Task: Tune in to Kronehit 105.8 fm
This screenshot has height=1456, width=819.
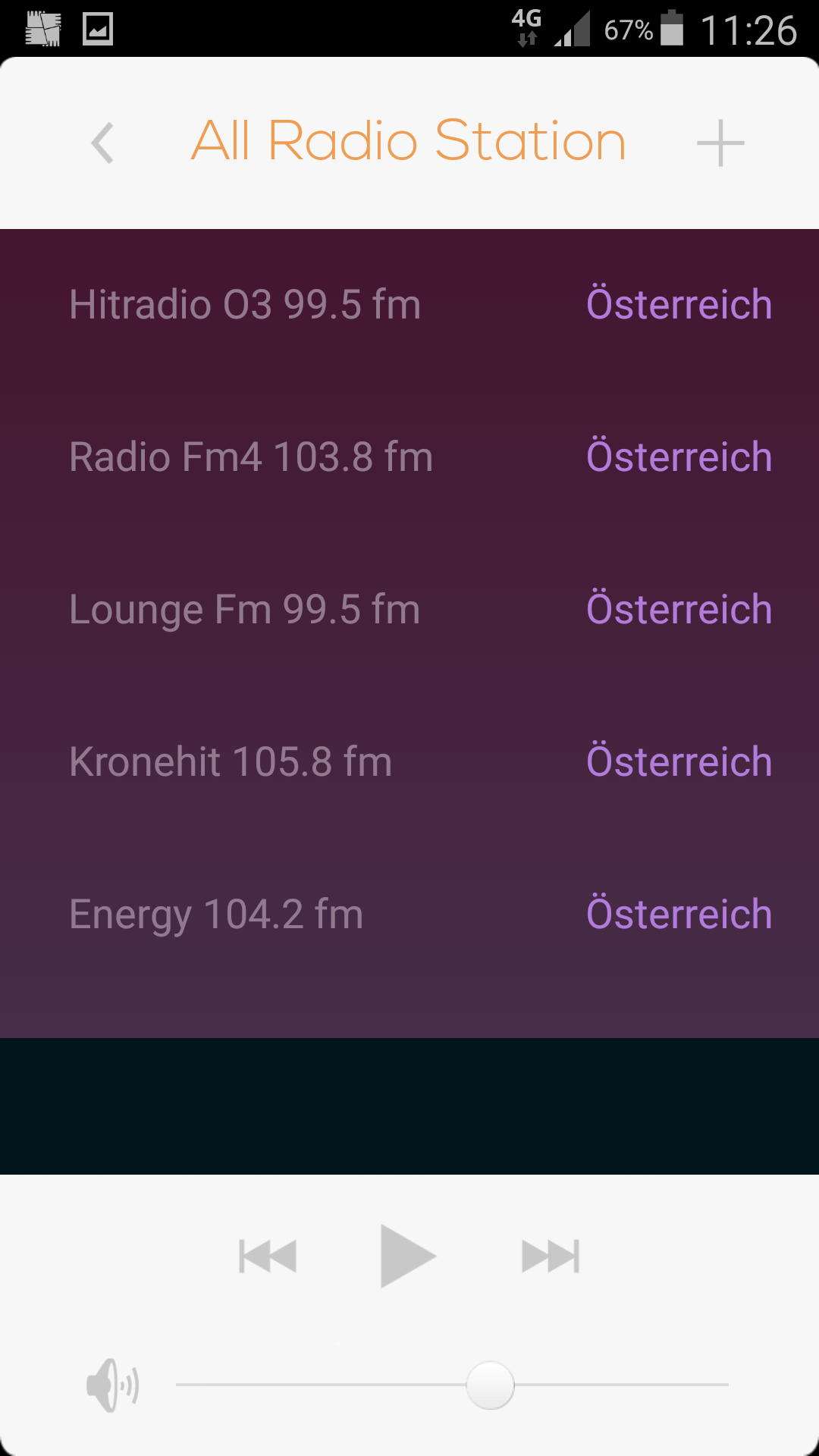Action: 231,762
